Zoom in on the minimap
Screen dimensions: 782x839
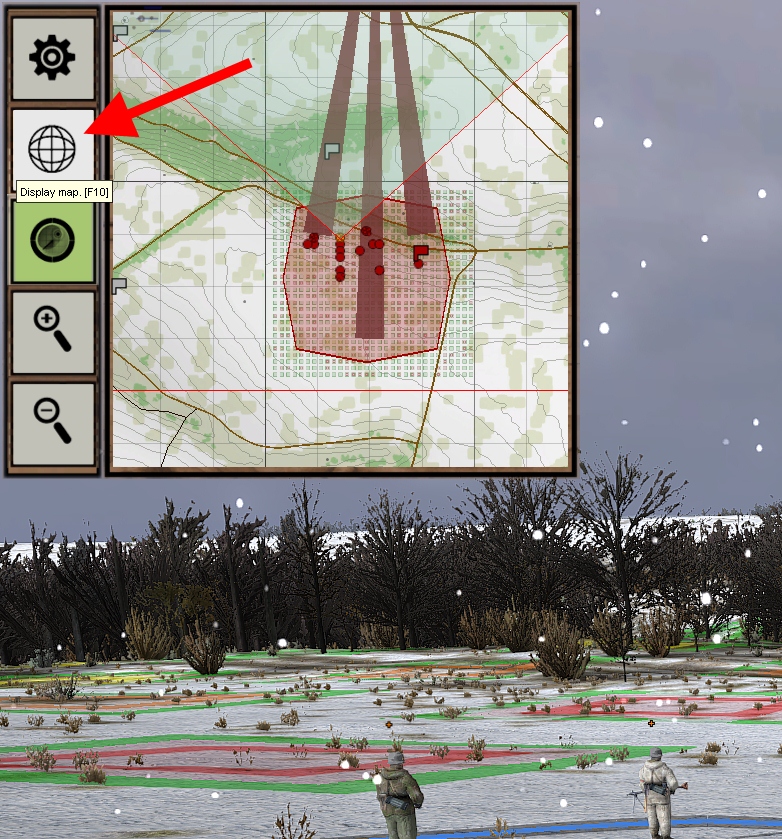coord(52,331)
